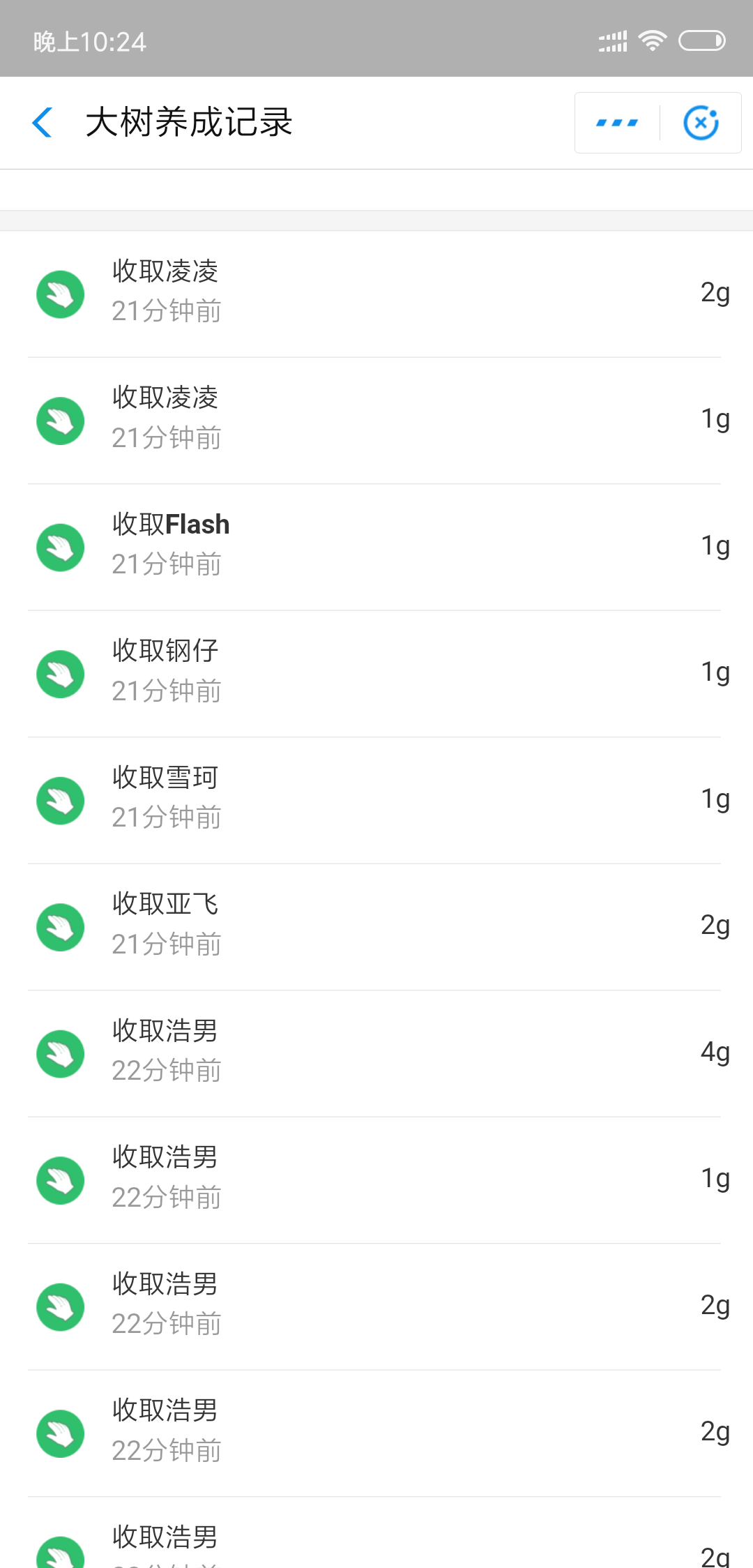753x1568 pixels.
Task: Tap the battery indicator in the status bar
Action: (701, 42)
